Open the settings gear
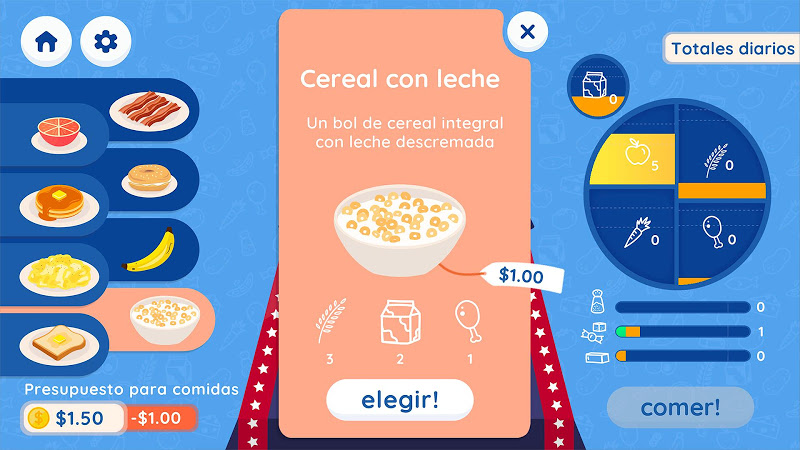Viewport: 800px width, 450px height. [105, 41]
